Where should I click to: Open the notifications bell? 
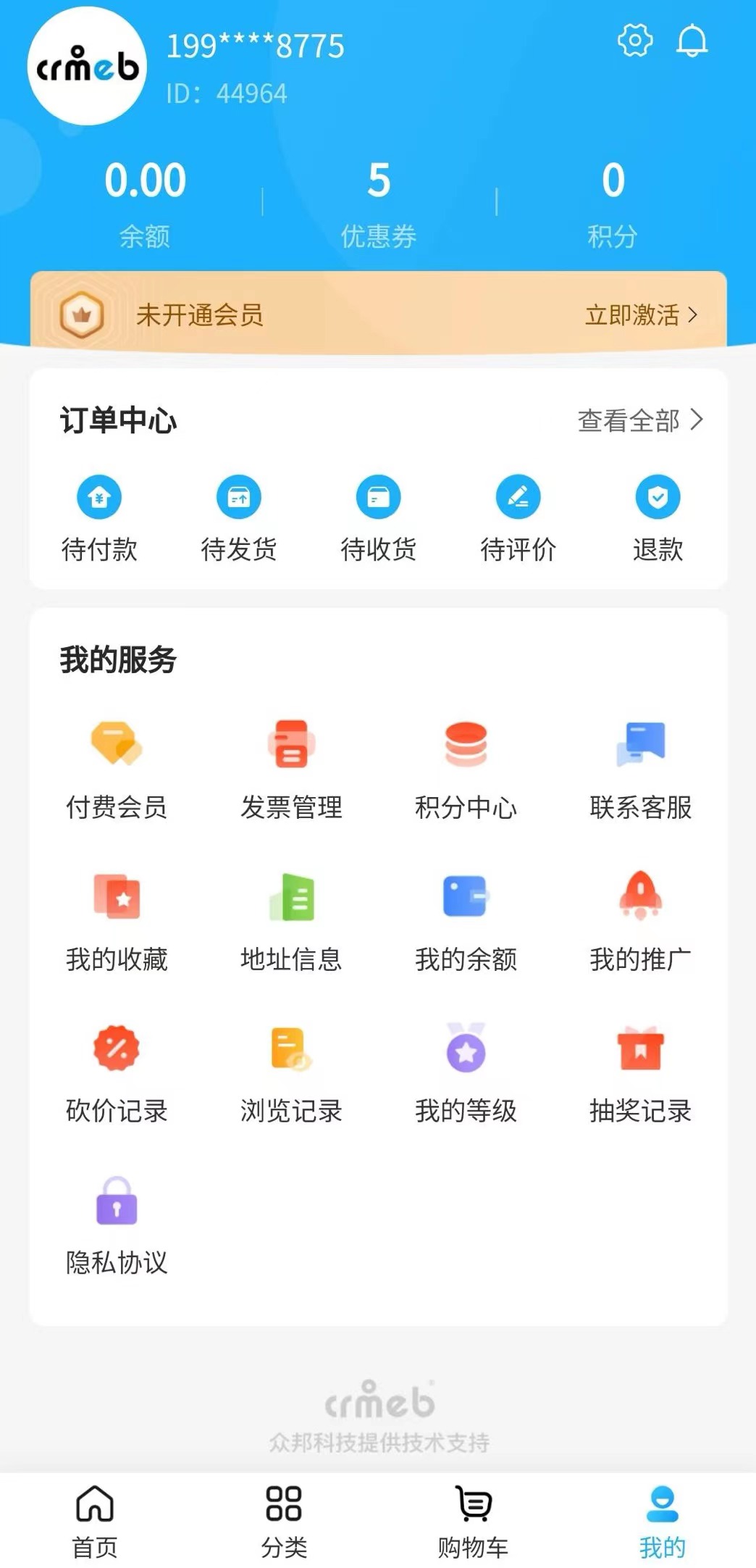pos(692,41)
